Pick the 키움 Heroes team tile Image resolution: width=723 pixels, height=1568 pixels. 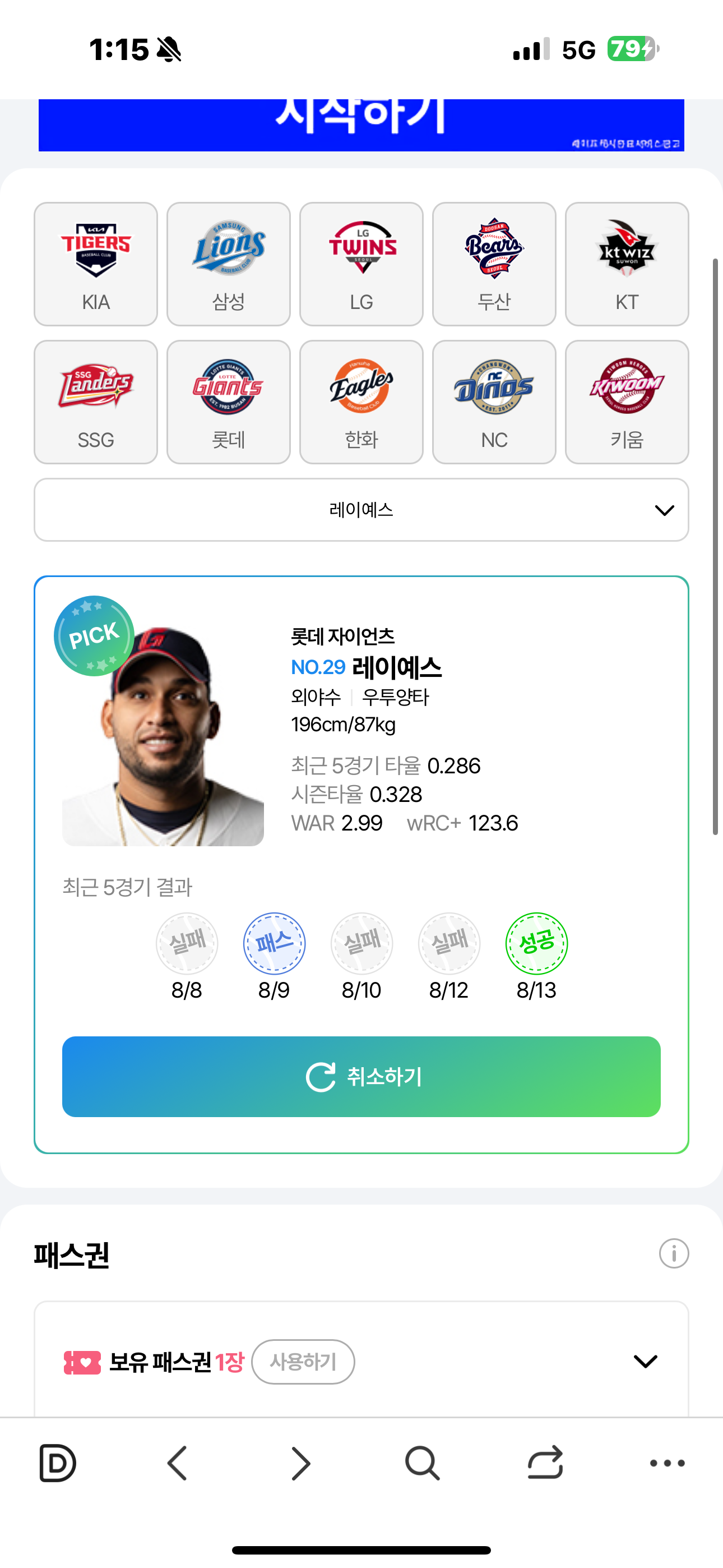click(x=626, y=402)
